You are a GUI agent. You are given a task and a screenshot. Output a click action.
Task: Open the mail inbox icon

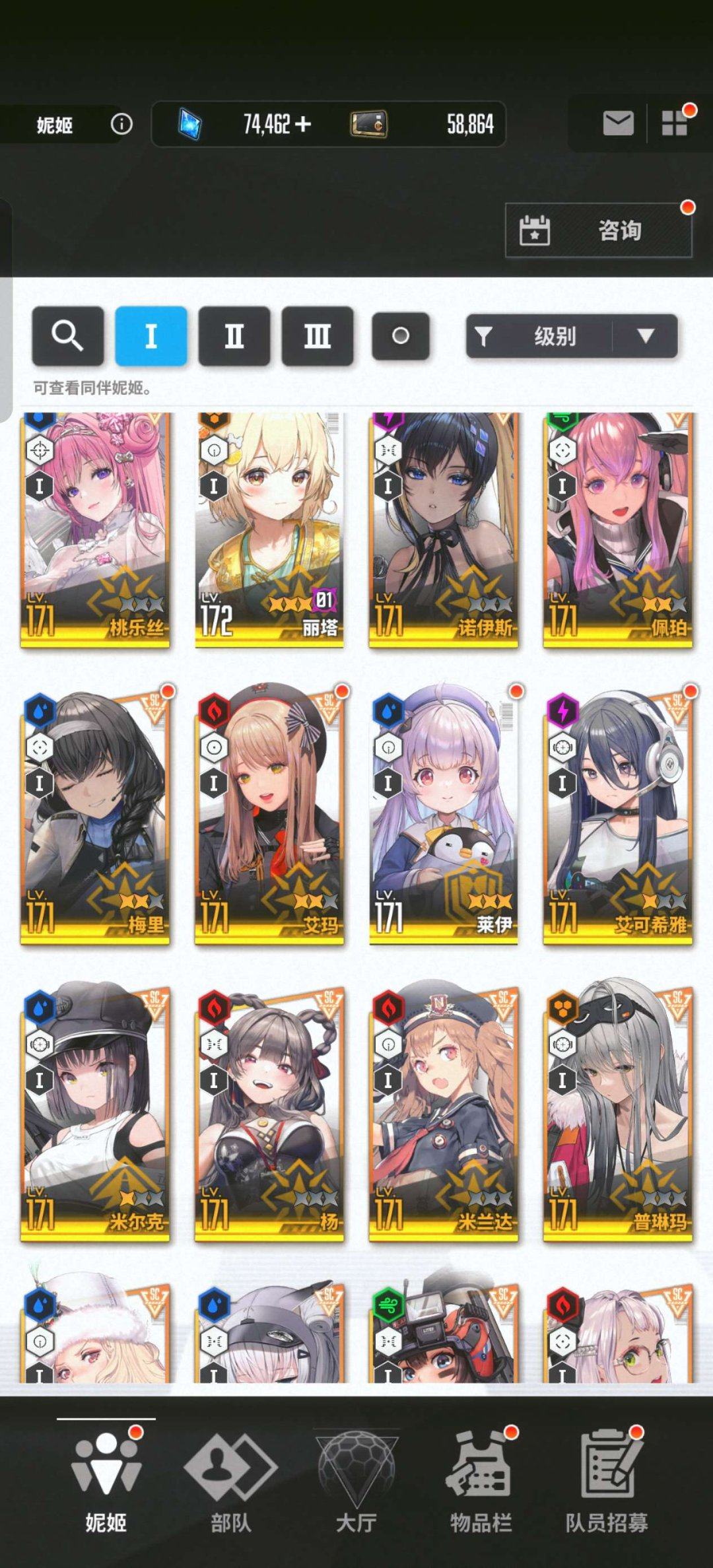pos(618,123)
